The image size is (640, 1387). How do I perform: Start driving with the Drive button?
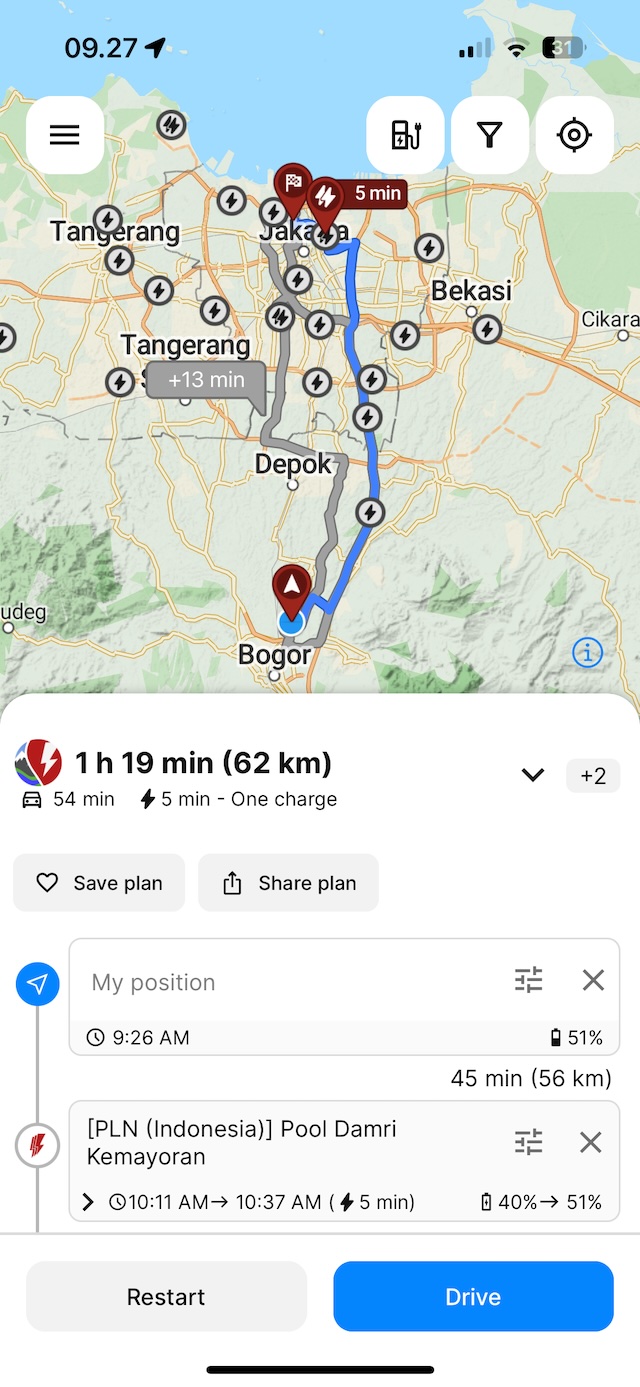coord(473,1296)
